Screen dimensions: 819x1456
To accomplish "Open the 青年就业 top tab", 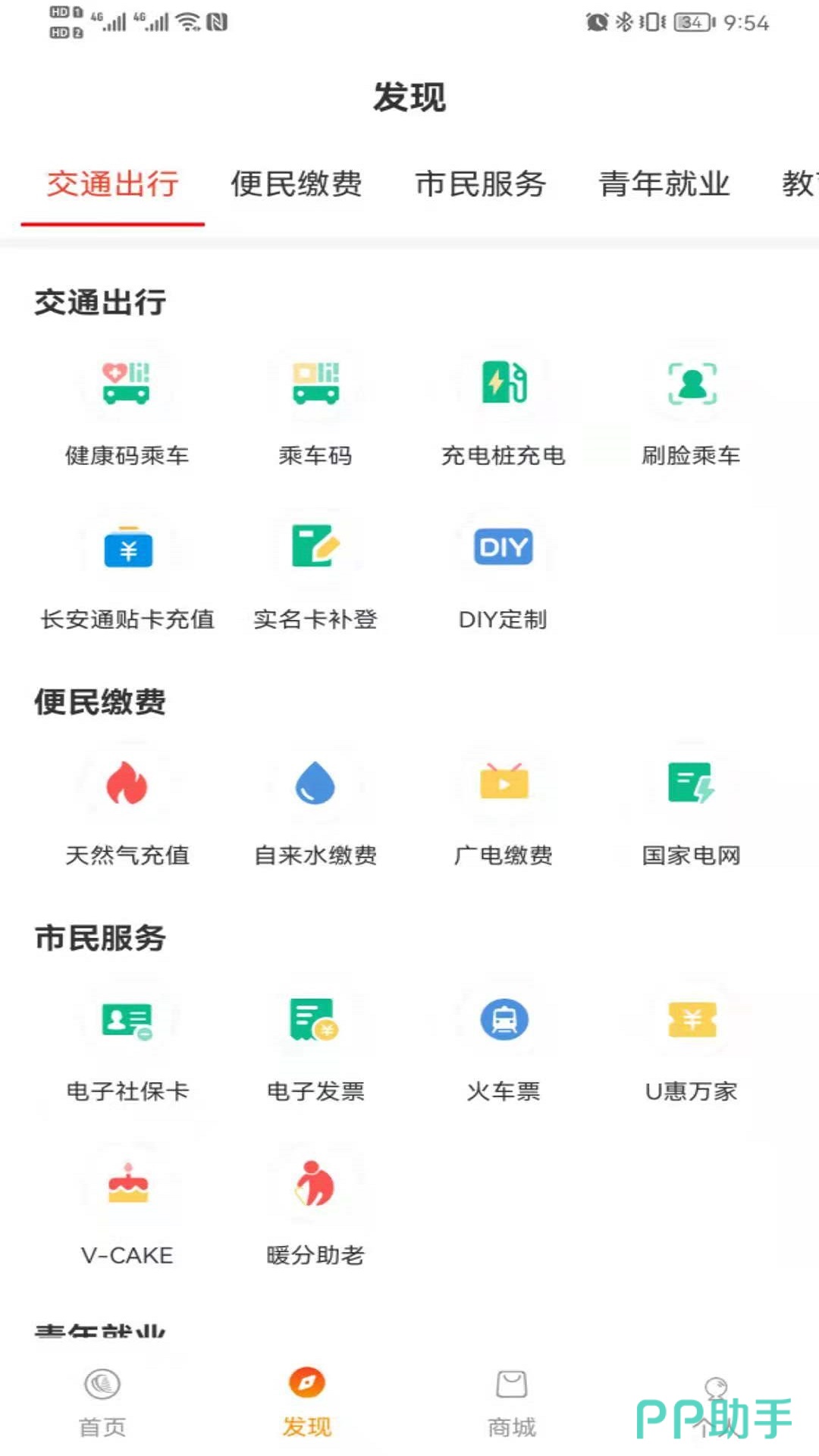I will click(x=664, y=184).
